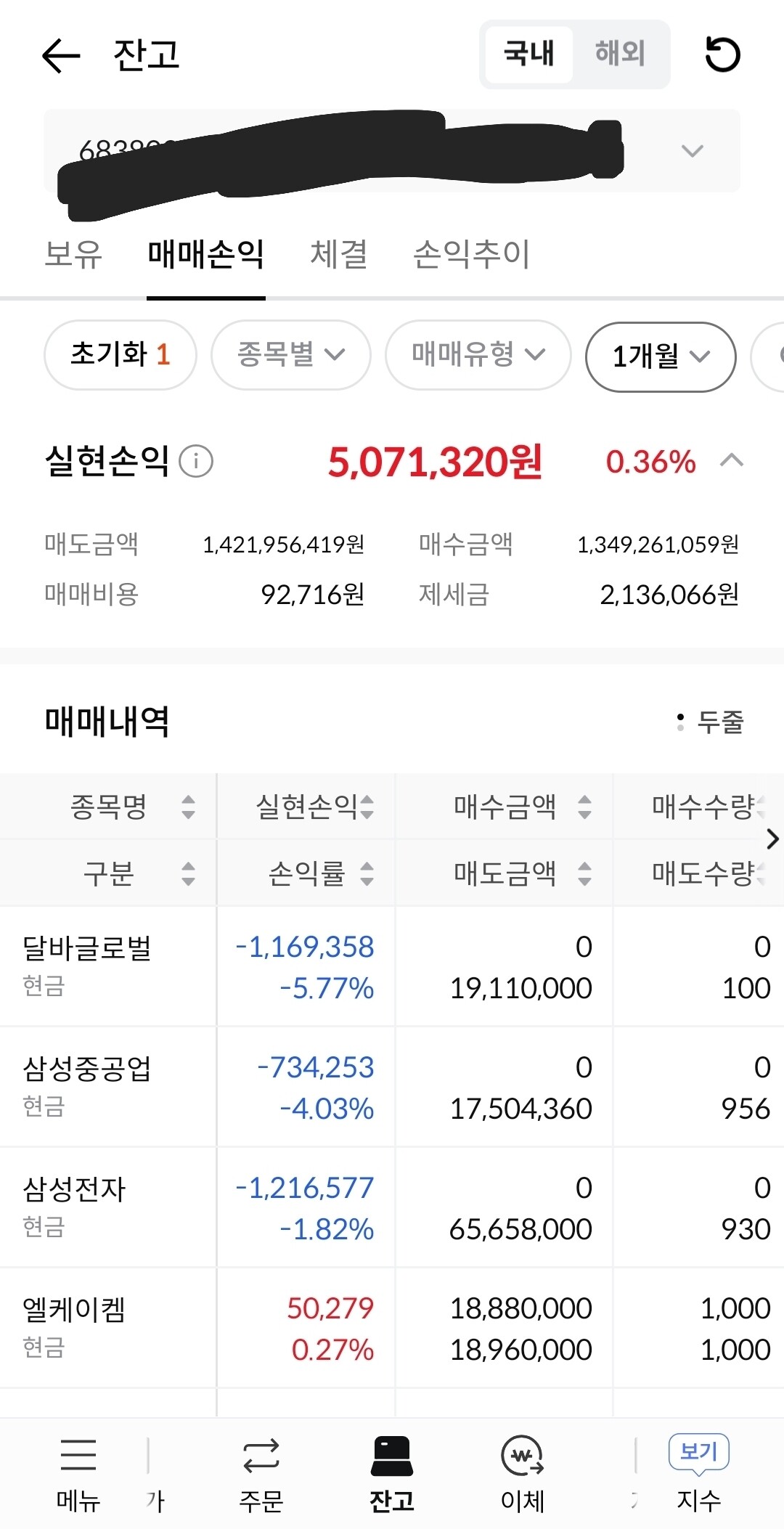Open the 손익추이 tab

coord(472,254)
